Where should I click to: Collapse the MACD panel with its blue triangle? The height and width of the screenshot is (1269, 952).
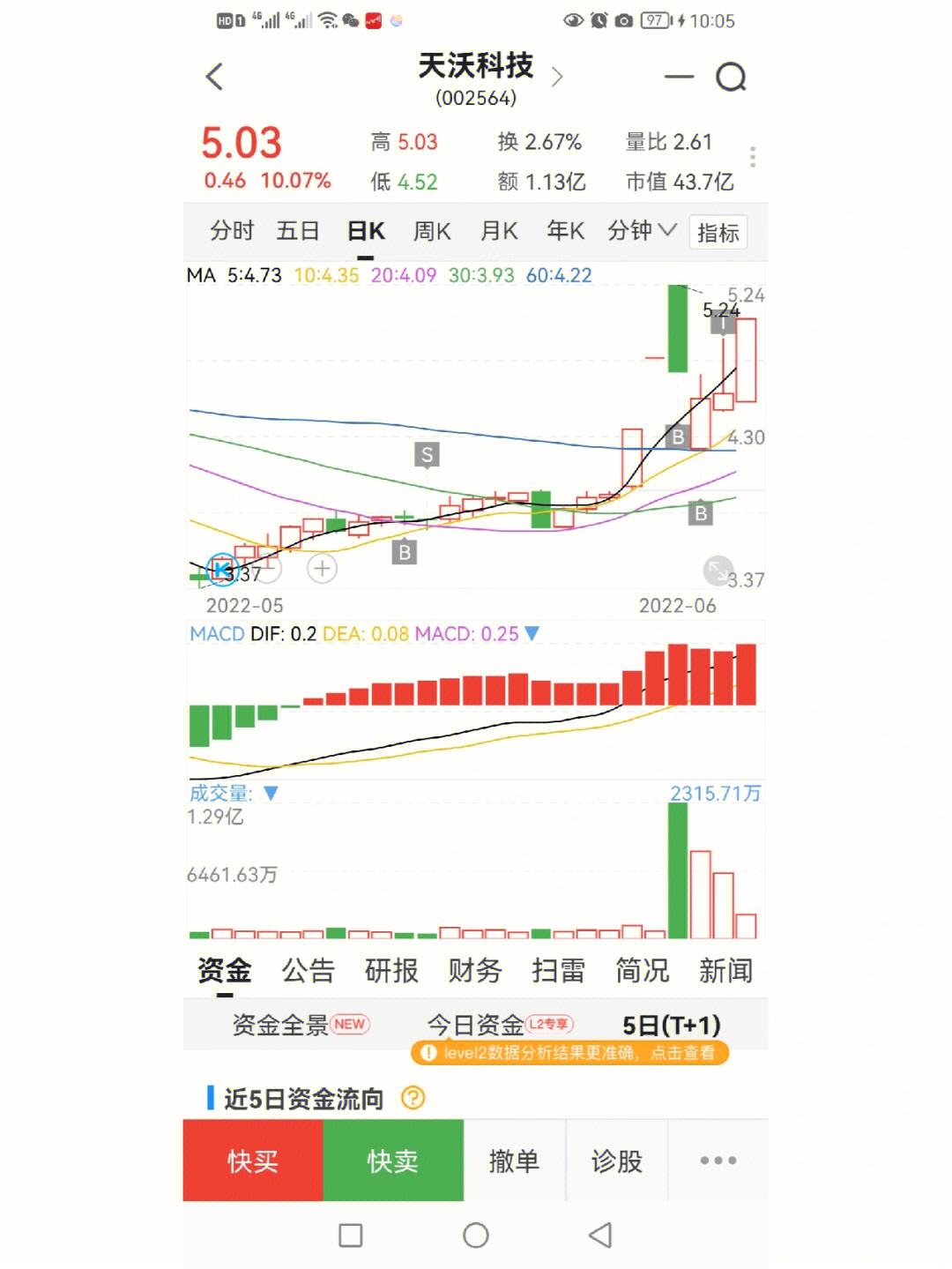pyautogui.click(x=532, y=633)
